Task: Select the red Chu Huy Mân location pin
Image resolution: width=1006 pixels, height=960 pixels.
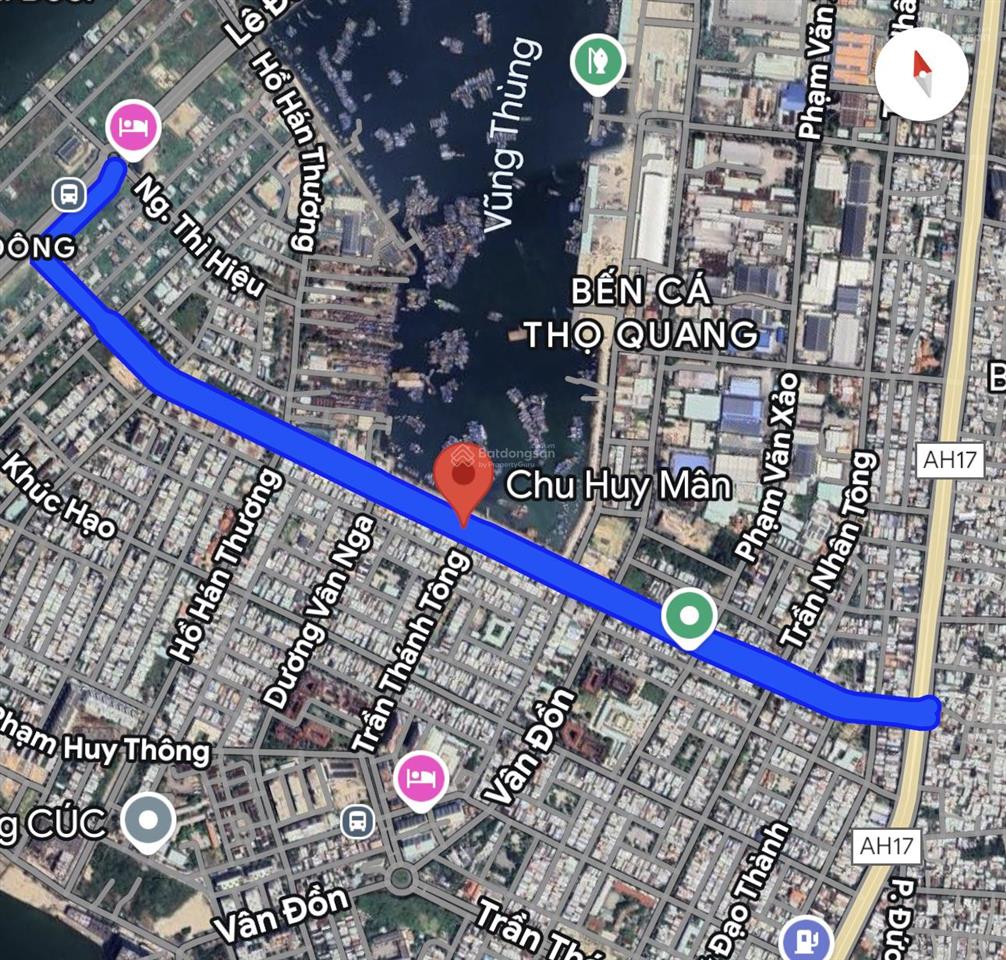Action: pos(462,476)
